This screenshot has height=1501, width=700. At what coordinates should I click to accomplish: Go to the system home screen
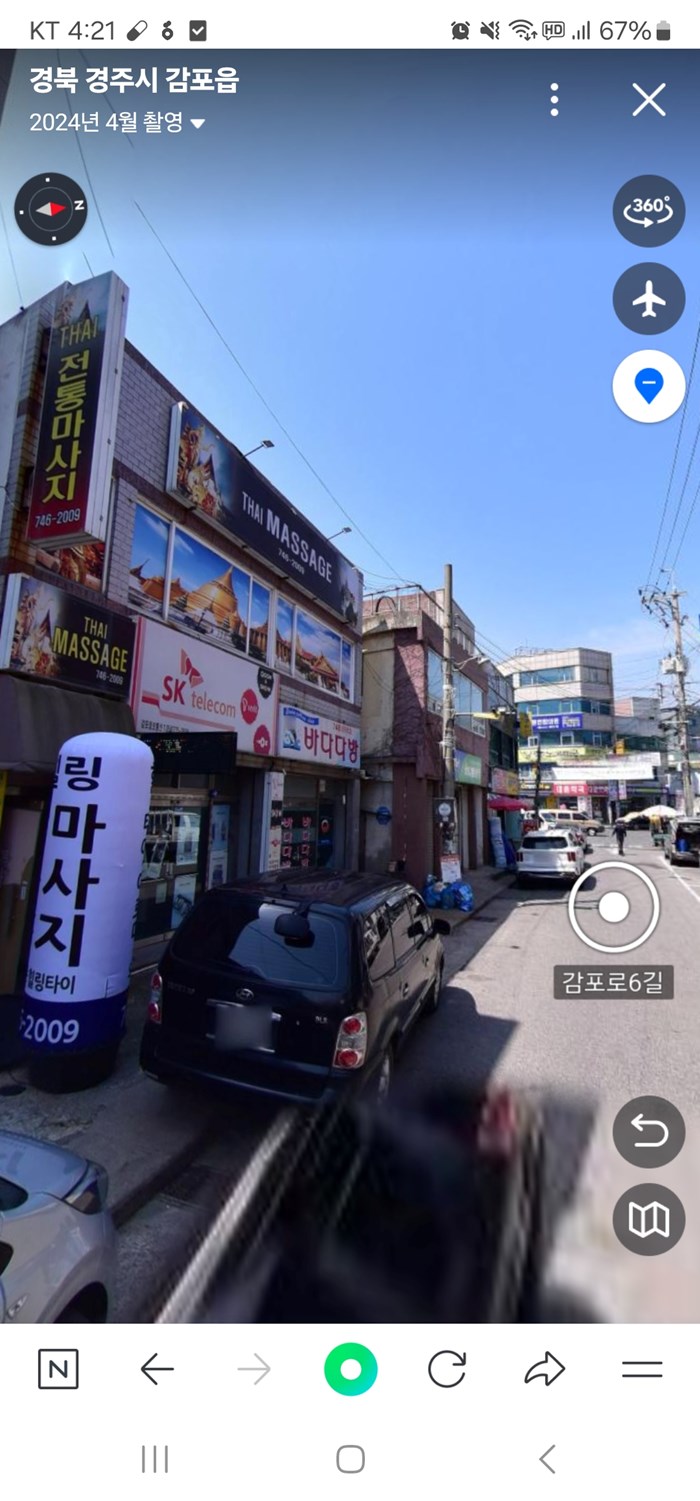(350, 1459)
